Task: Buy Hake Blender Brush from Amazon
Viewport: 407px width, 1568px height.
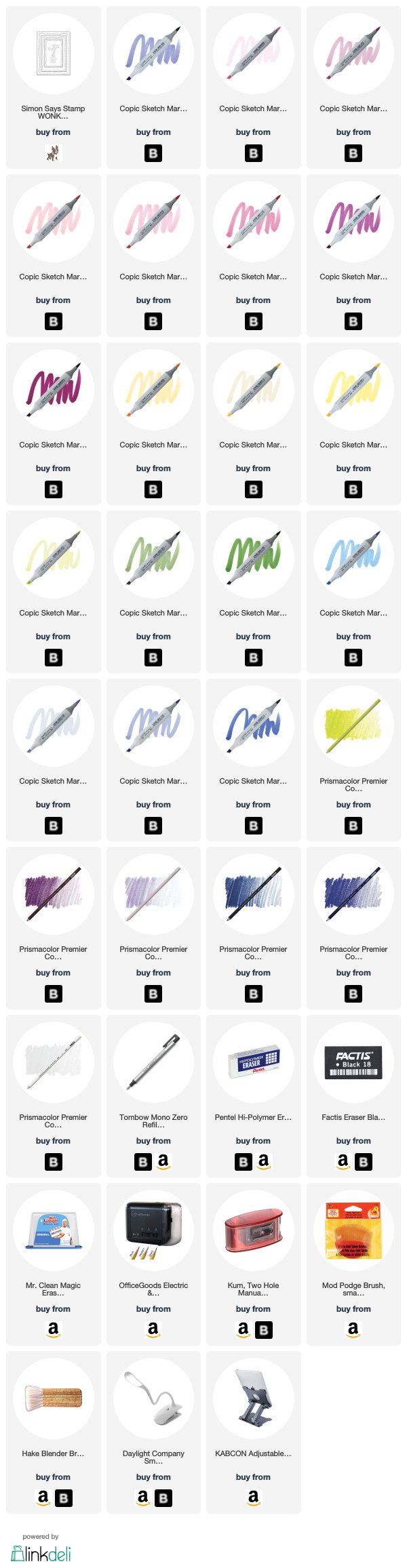Action: click(x=43, y=1497)
